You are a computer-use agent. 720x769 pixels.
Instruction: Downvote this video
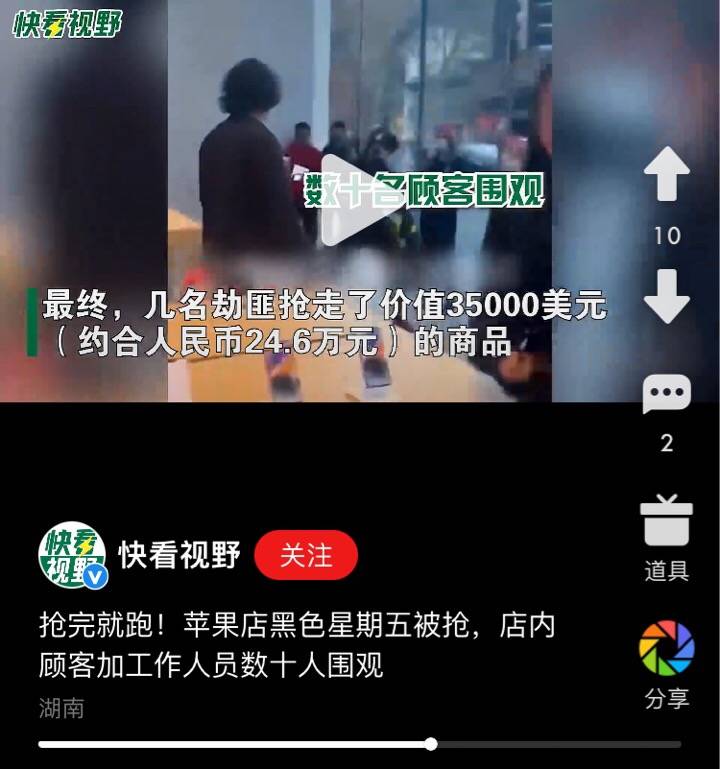click(666, 296)
